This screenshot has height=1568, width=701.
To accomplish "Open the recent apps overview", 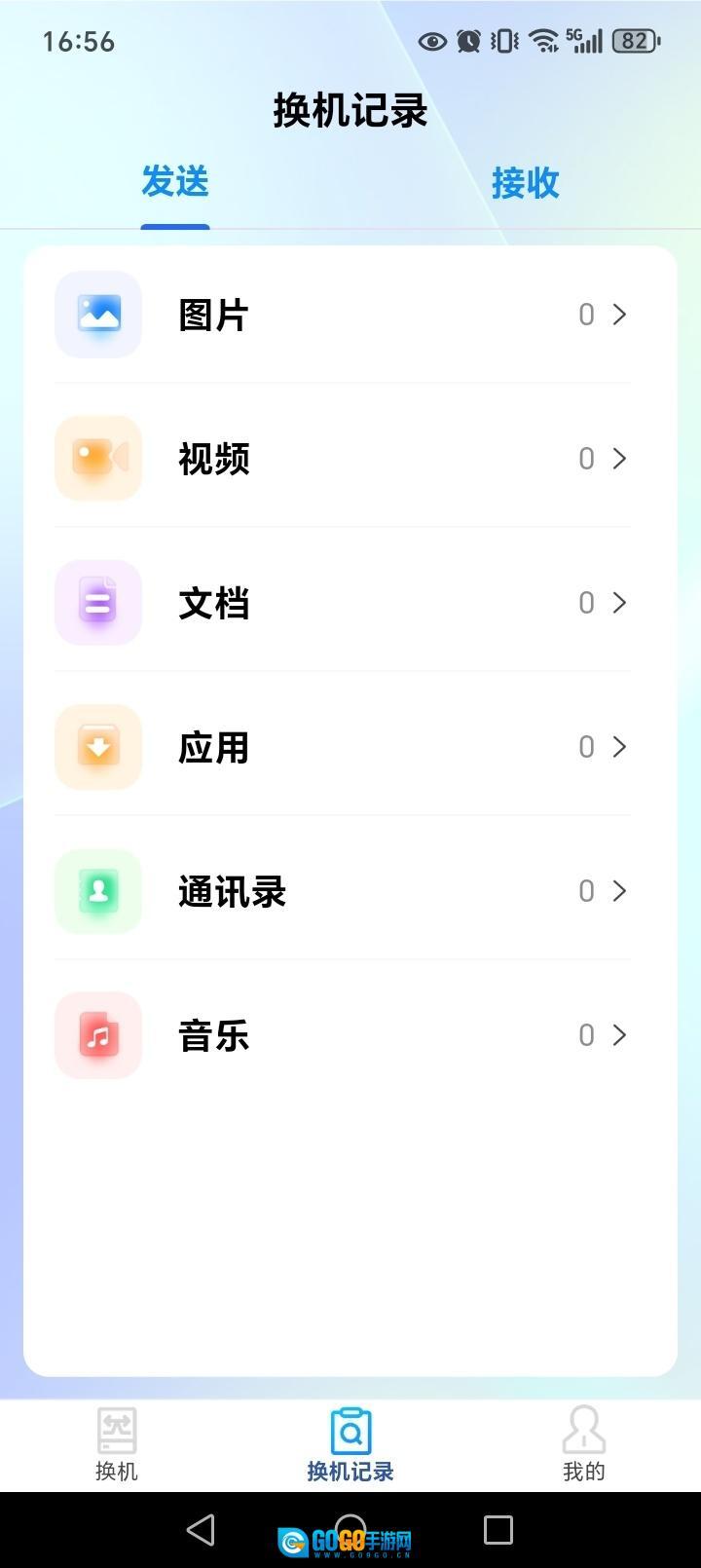I will pos(498,1530).
